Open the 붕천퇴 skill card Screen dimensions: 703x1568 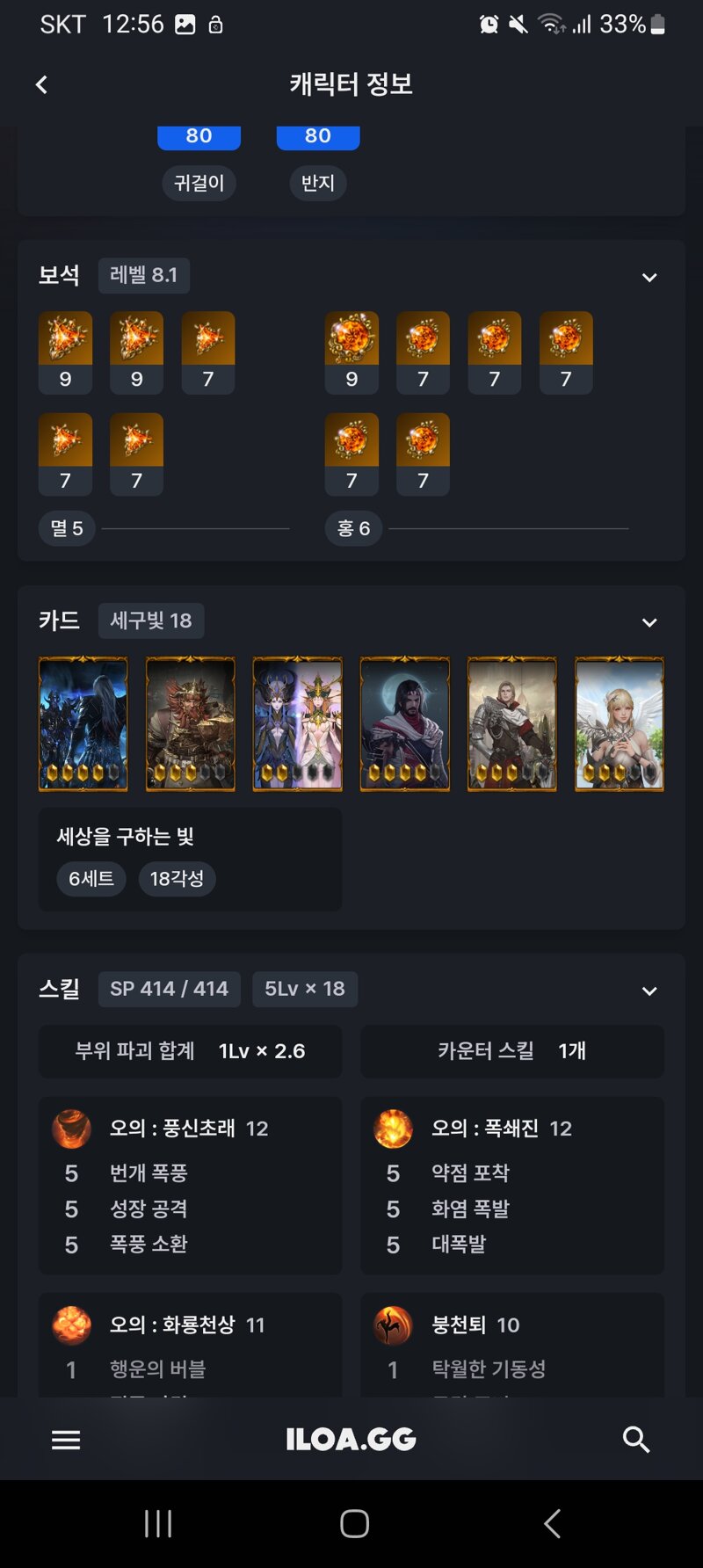pyautogui.click(x=511, y=1343)
